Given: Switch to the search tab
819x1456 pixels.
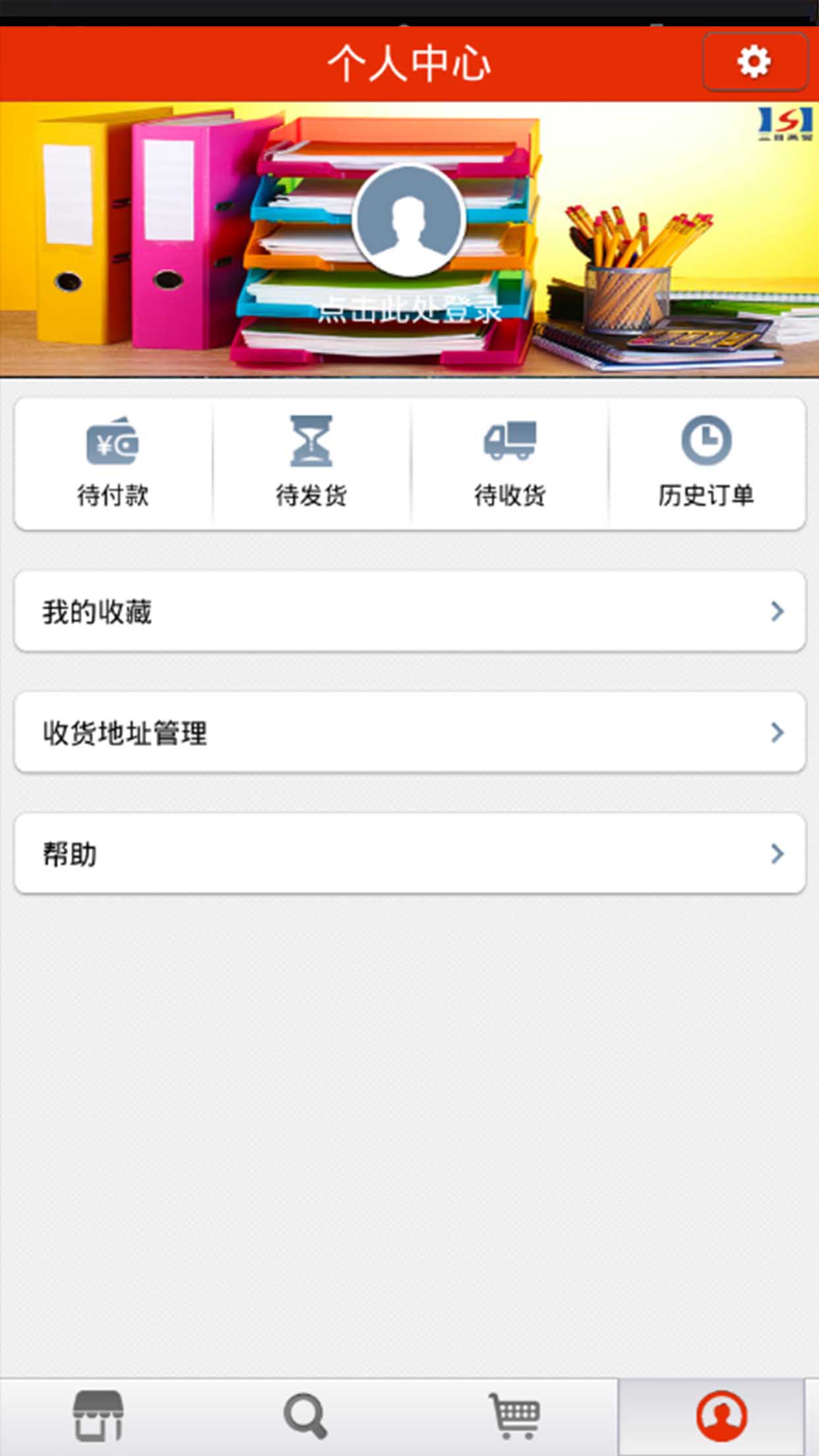Looking at the screenshot, I should (x=306, y=1416).
